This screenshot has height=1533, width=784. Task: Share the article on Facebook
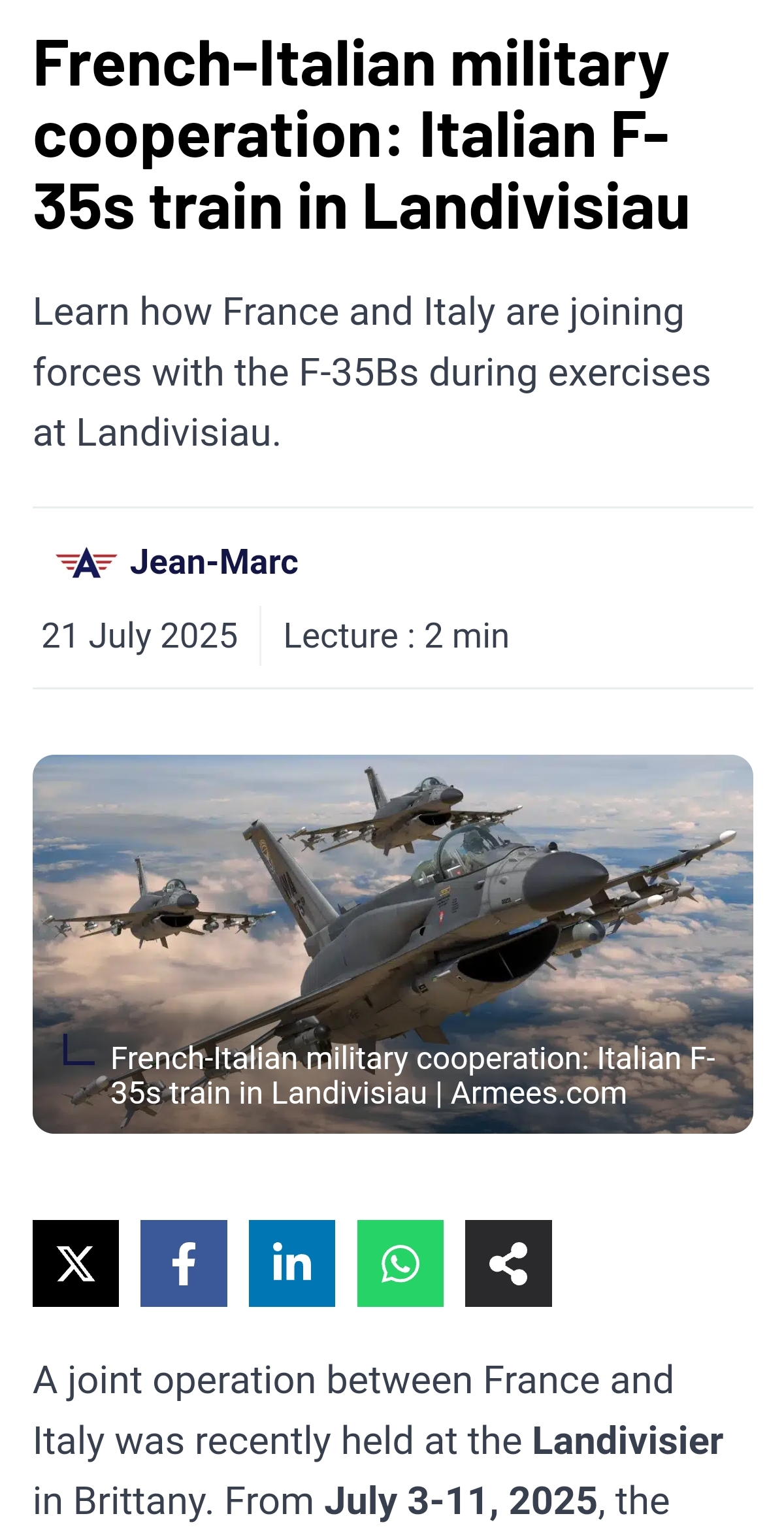(x=184, y=1262)
